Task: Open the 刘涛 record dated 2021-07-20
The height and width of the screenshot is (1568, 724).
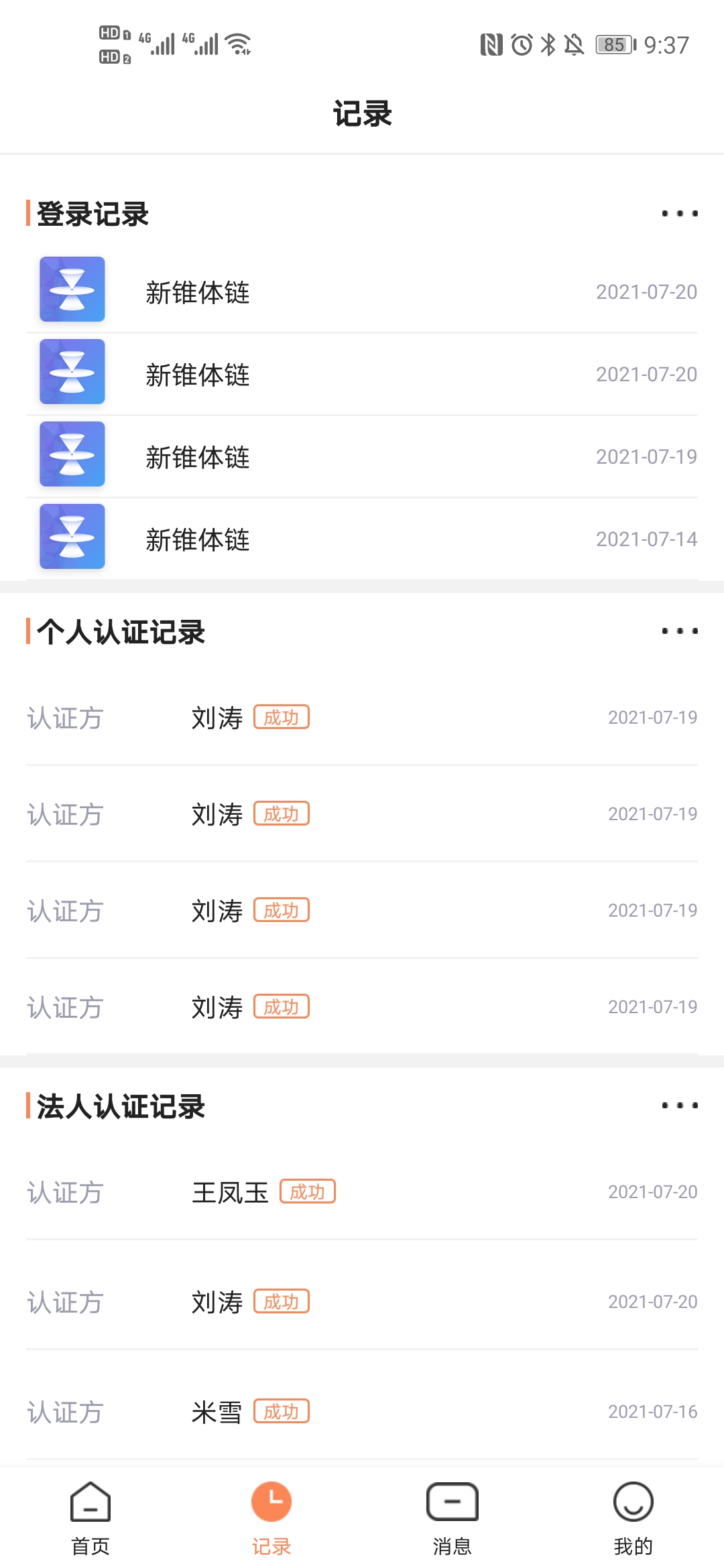Action: 216,1301
